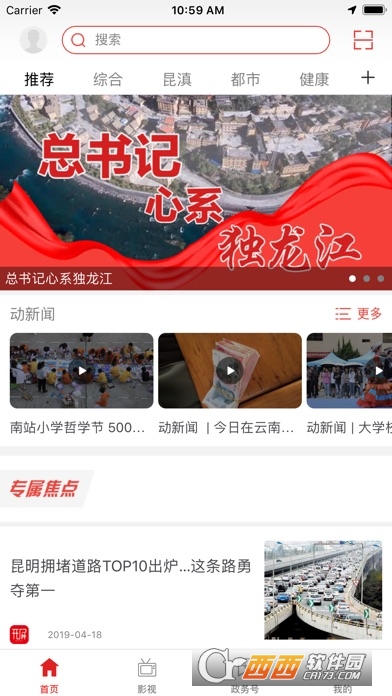Open the 昆明拥堵道路TOP10 article
The width and height of the screenshot is (392, 696).
pyautogui.click(x=196, y=589)
